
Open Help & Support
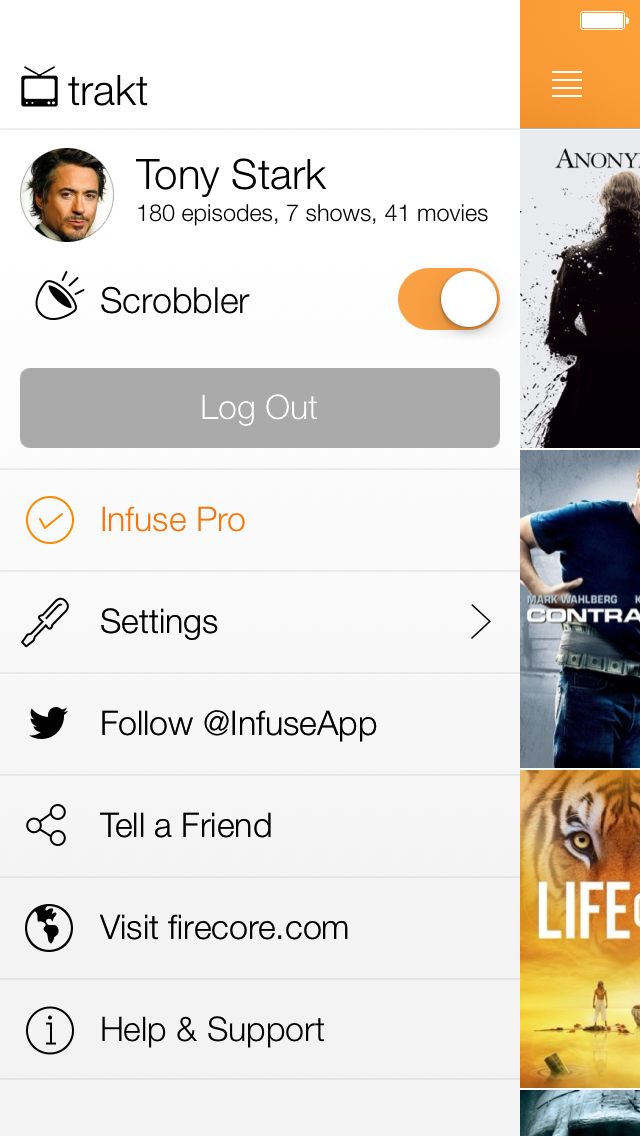pos(259,1030)
